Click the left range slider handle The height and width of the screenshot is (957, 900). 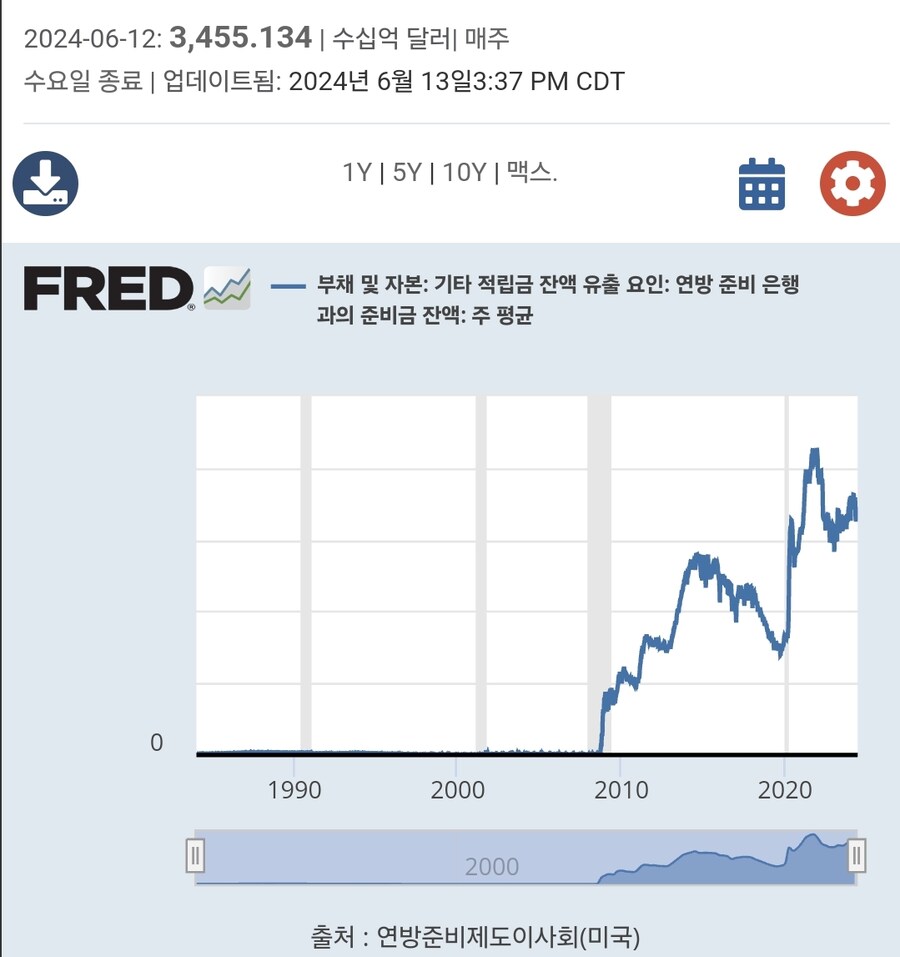coord(196,856)
